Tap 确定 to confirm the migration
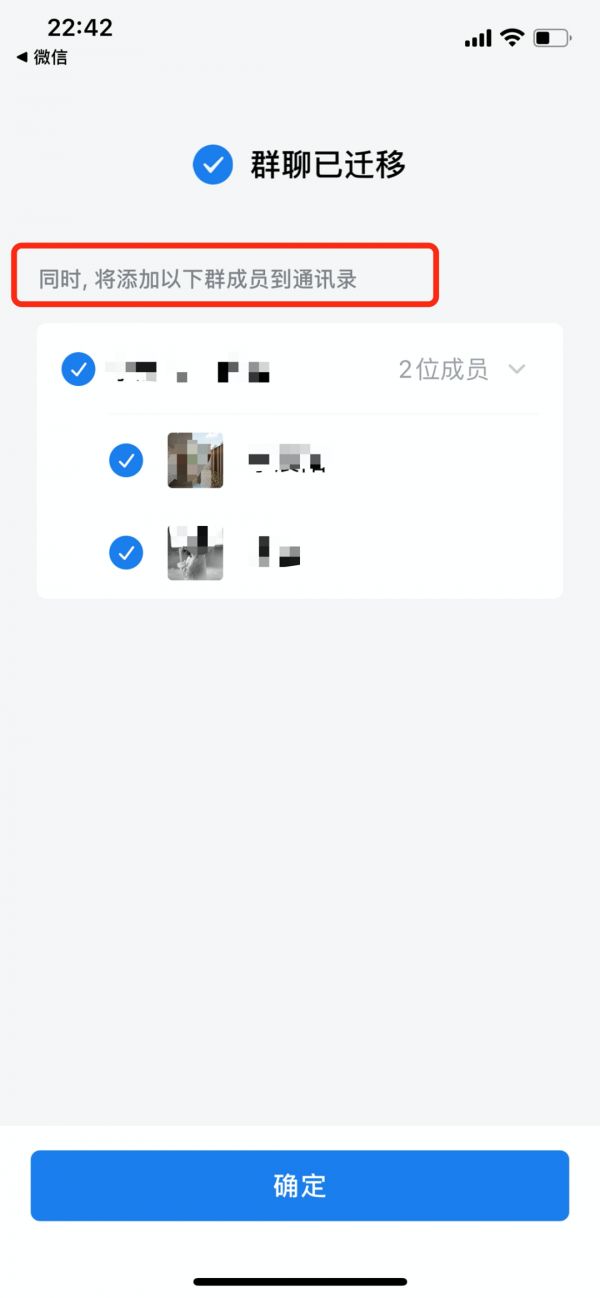 (299, 1185)
